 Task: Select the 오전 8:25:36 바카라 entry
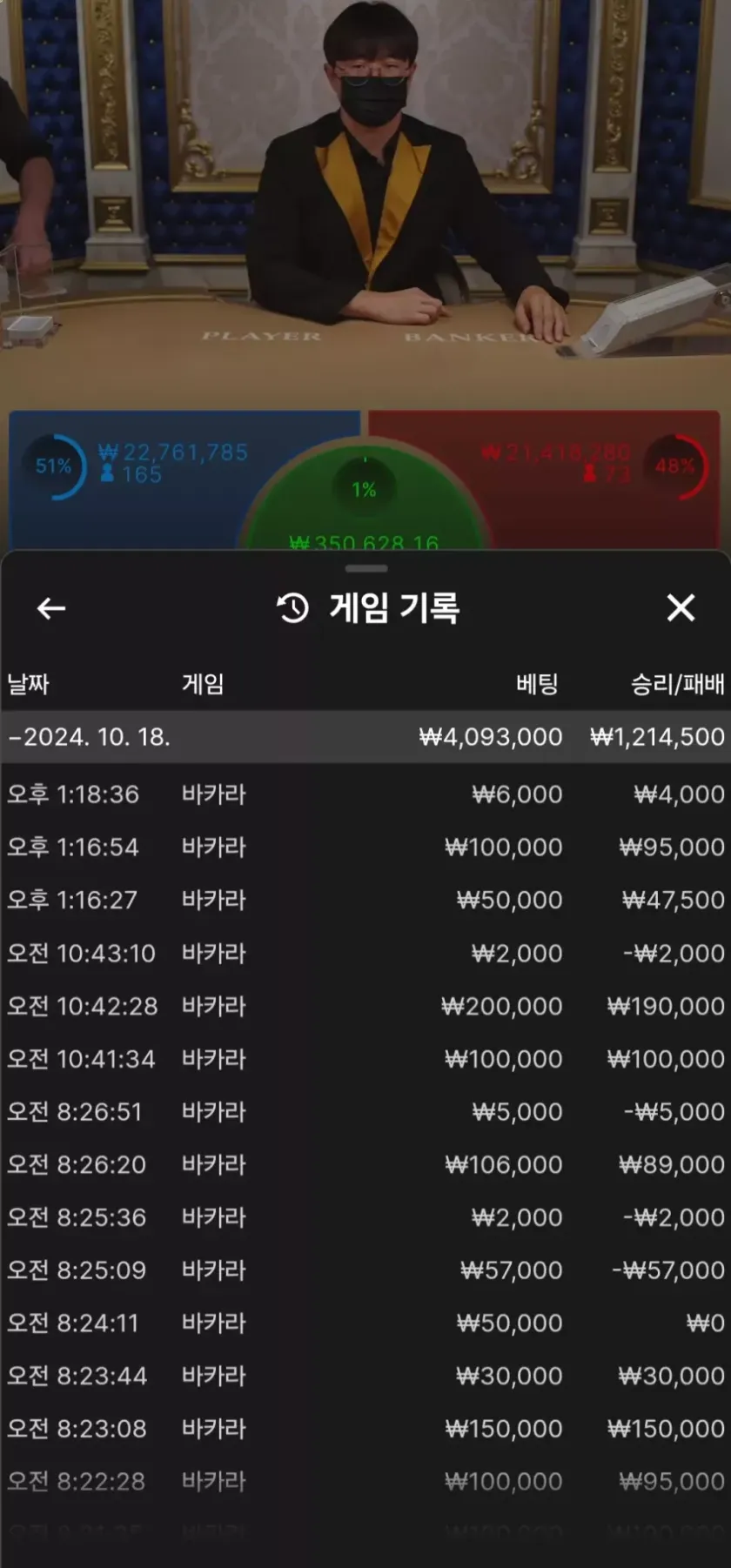pyautogui.click(x=365, y=1217)
